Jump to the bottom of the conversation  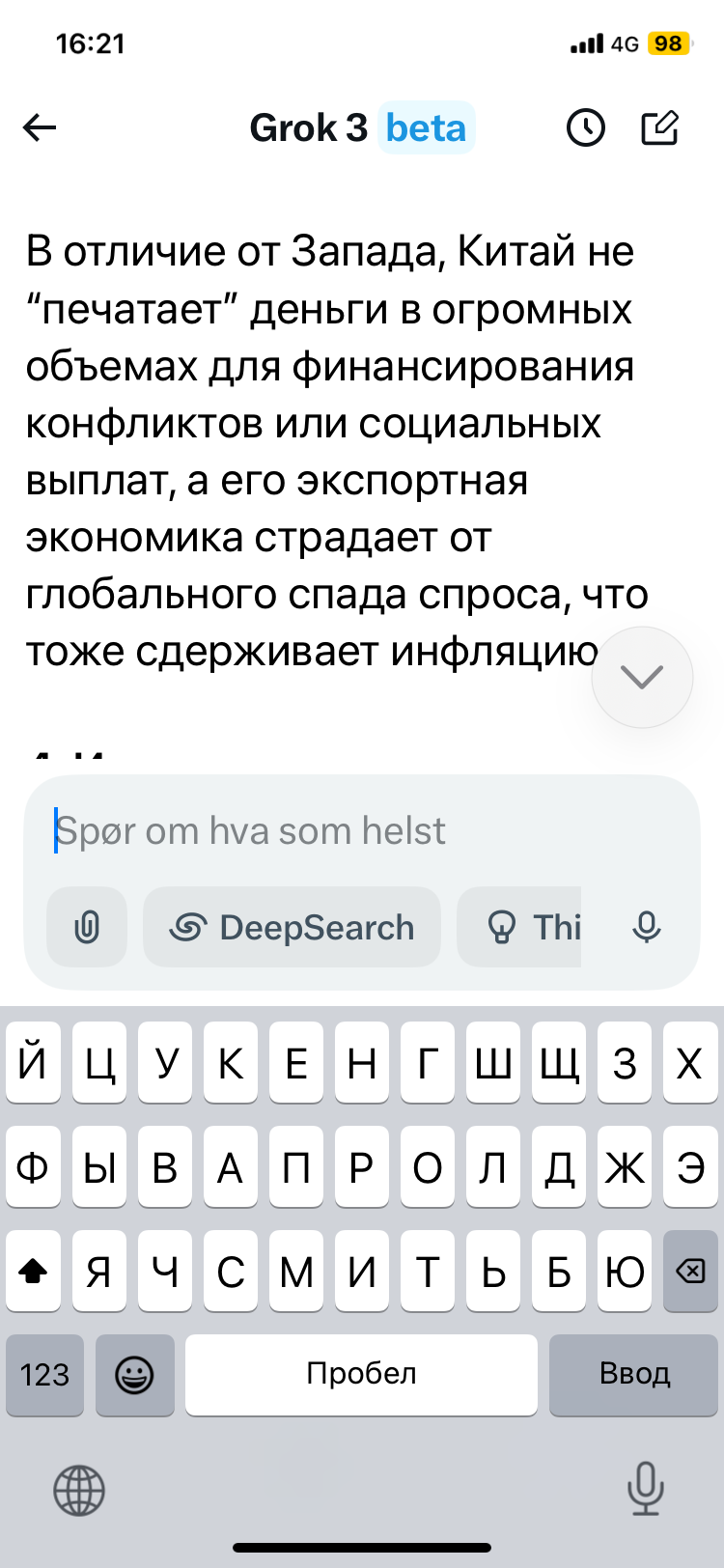642,677
